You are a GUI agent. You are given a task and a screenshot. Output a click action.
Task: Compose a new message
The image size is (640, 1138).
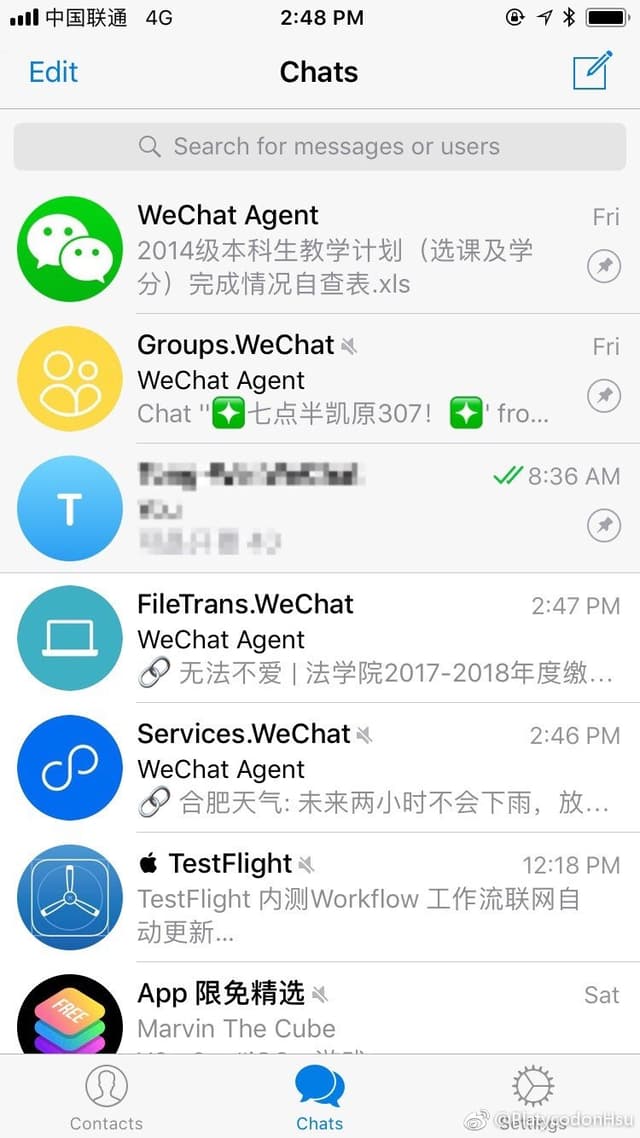pos(591,71)
